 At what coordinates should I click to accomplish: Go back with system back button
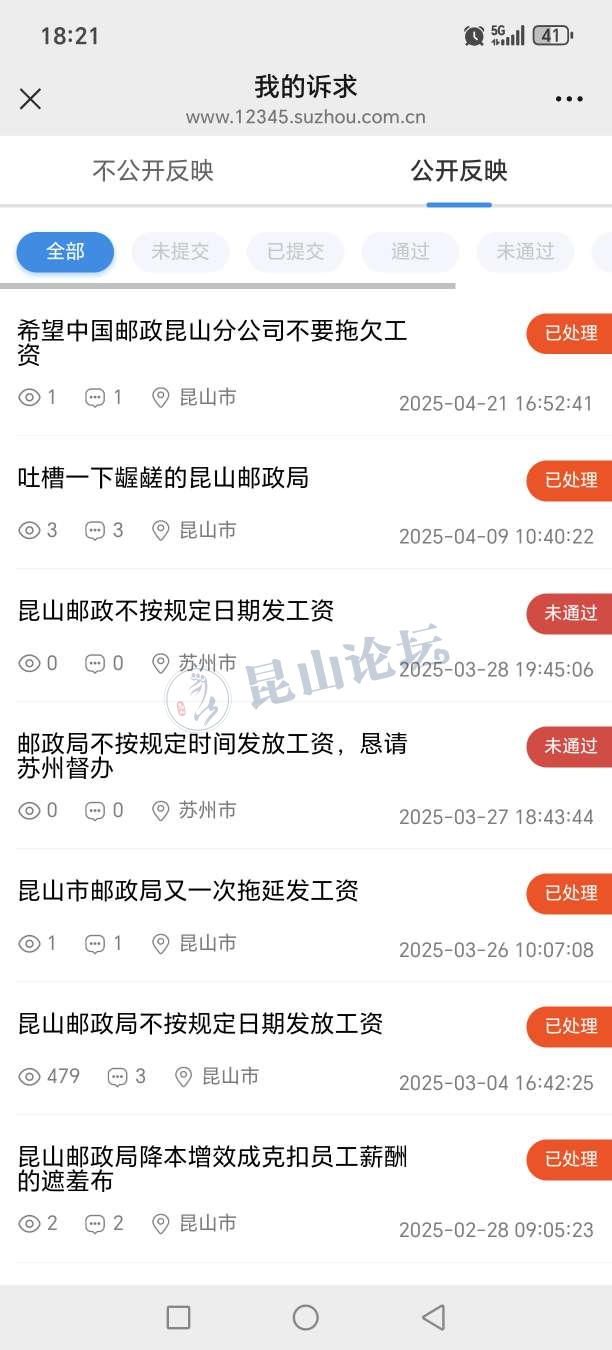pos(433,1317)
